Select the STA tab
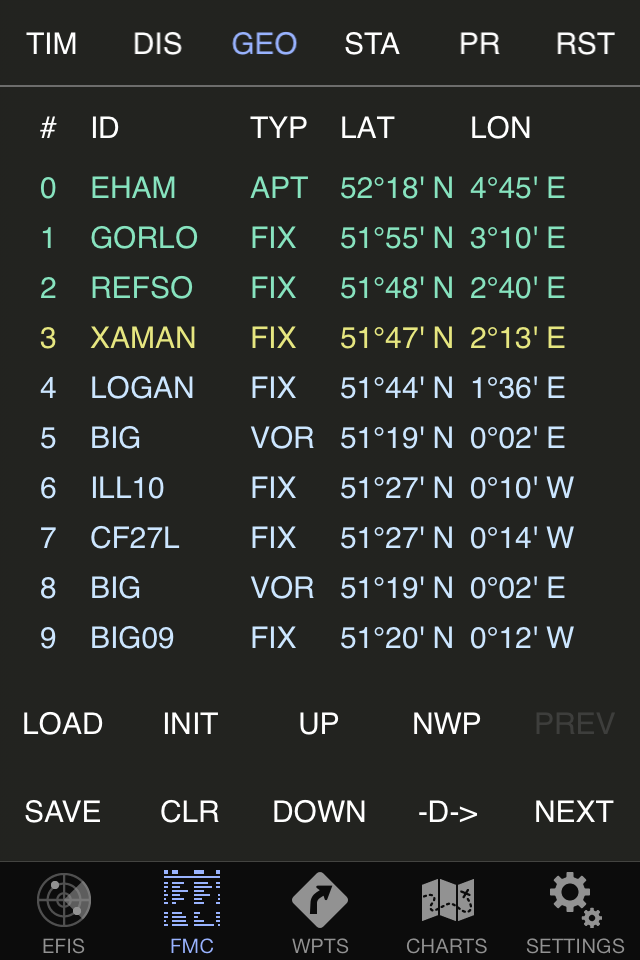This screenshot has height=960, width=640. [372, 44]
